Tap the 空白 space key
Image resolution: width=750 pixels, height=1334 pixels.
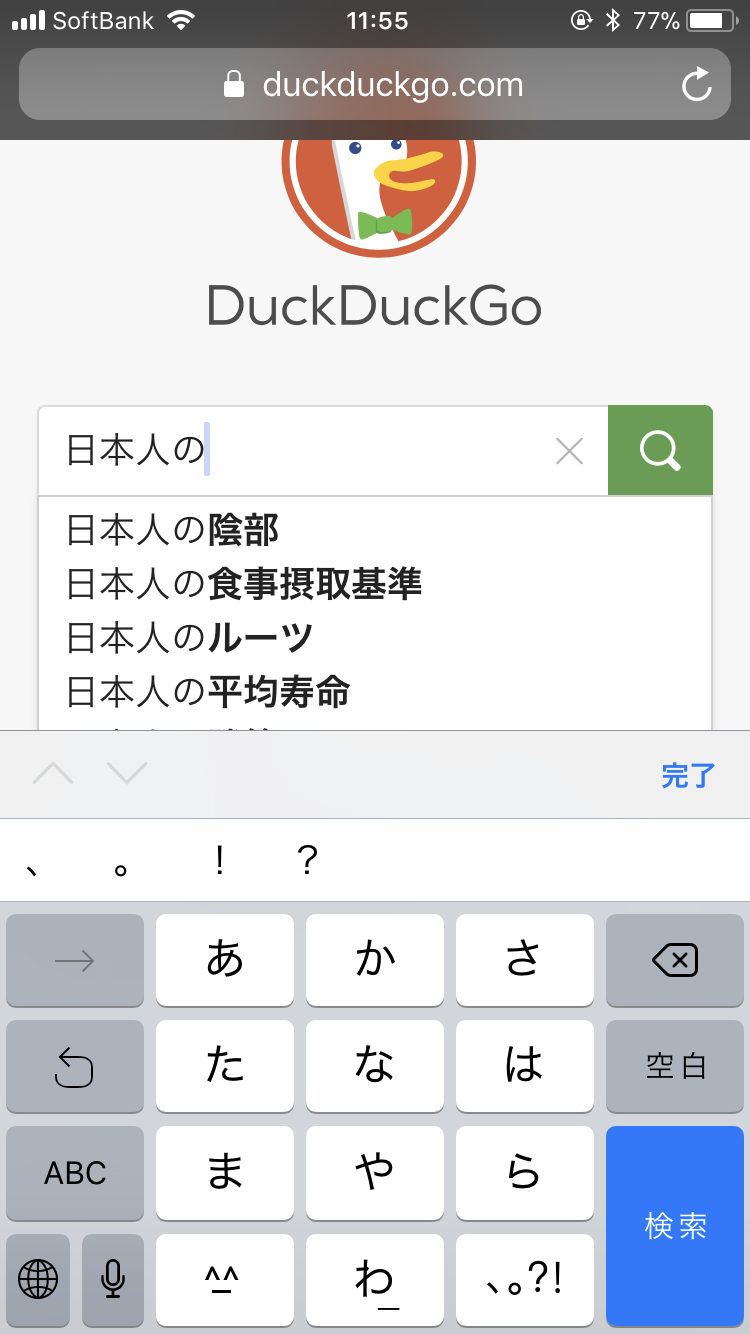point(675,1066)
